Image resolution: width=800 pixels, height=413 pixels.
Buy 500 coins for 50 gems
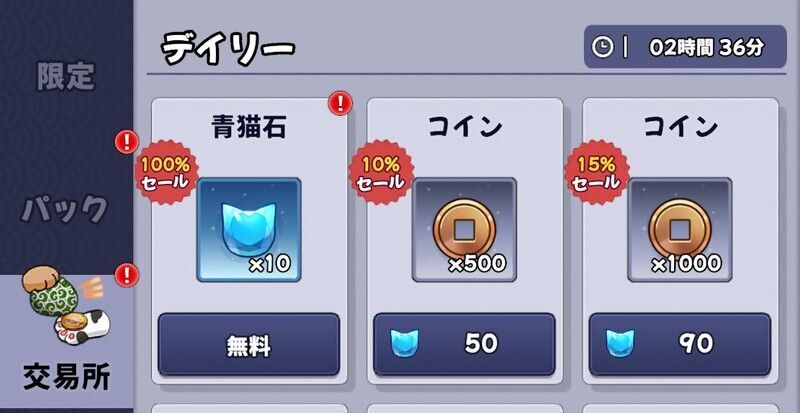pyautogui.click(x=464, y=345)
